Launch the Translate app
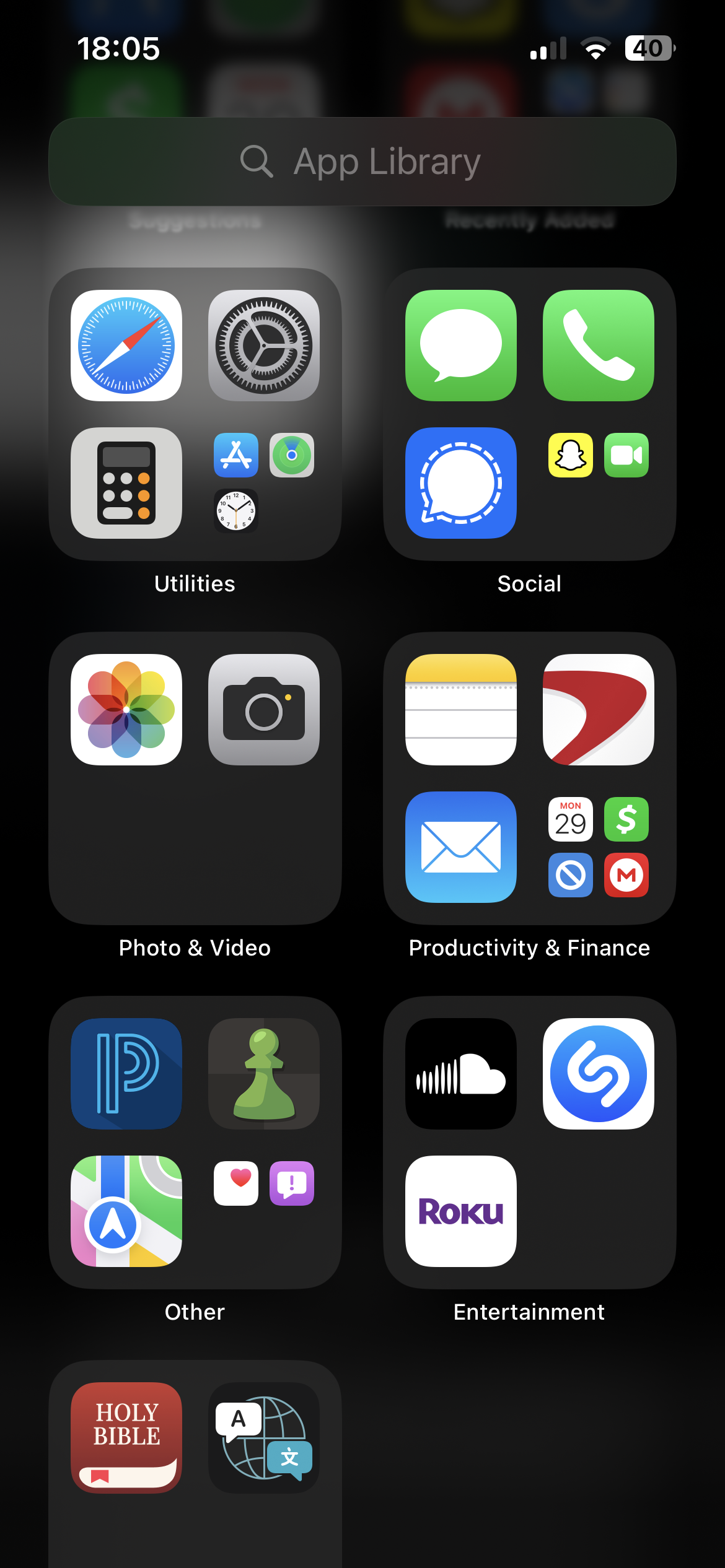 pyautogui.click(x=264, y=1438)
